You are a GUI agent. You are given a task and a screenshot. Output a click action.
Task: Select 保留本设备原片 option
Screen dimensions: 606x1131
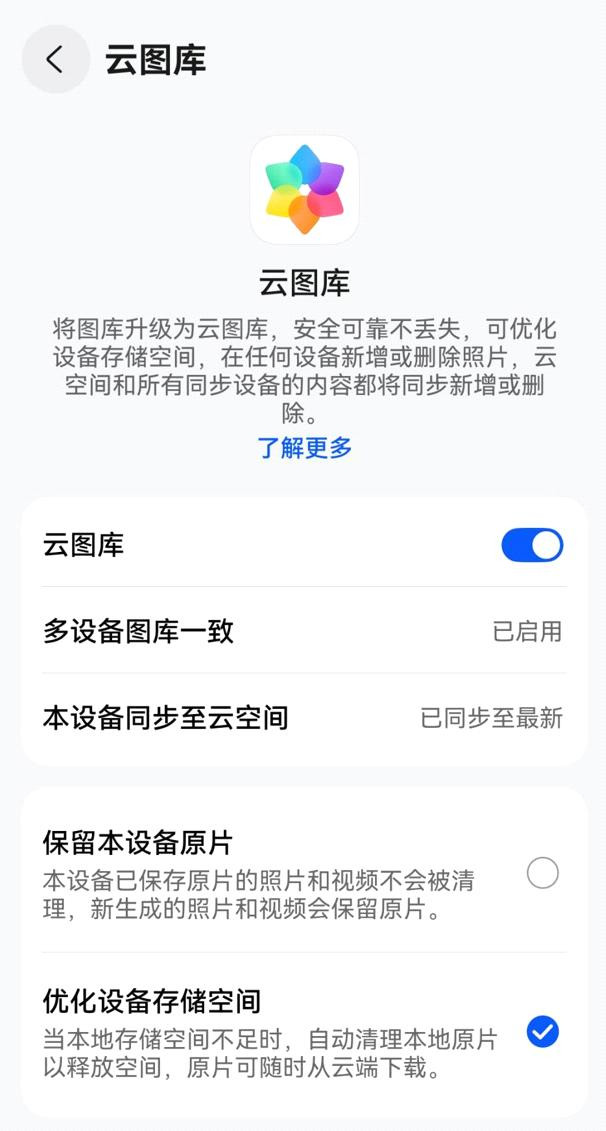[542, 875]
